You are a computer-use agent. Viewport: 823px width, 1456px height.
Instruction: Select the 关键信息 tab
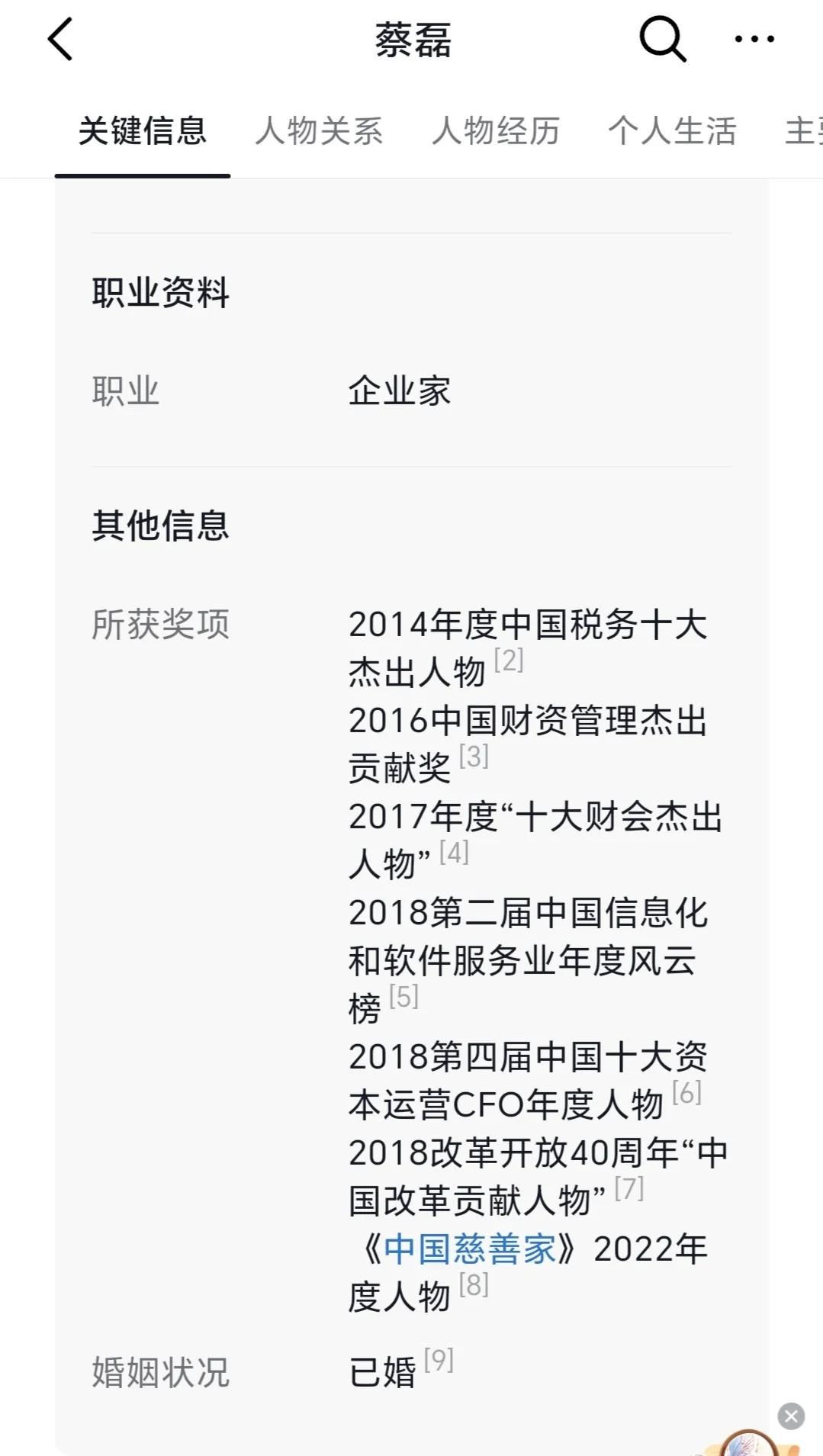click(143, 131)
